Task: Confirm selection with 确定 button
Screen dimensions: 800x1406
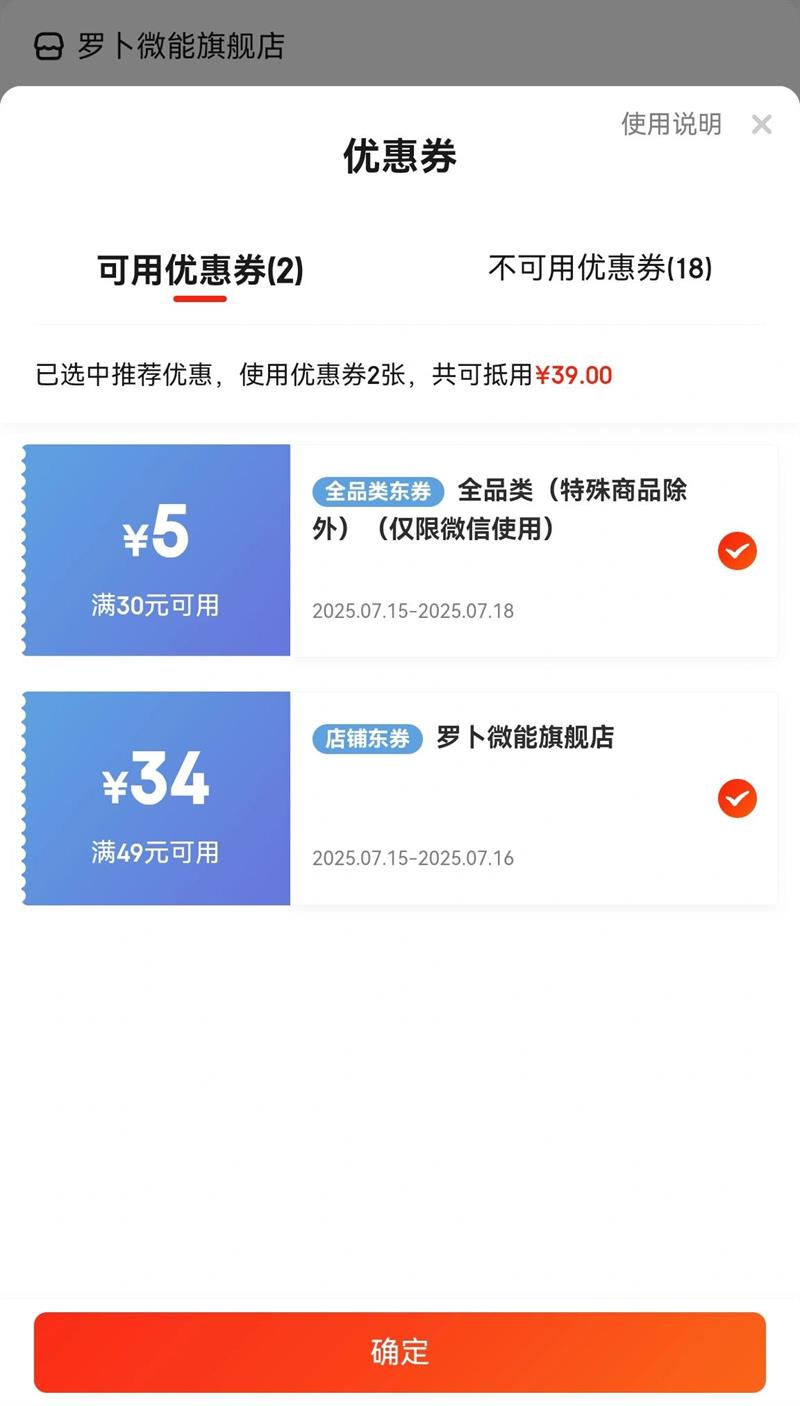Action: [x=400, y=1352]
